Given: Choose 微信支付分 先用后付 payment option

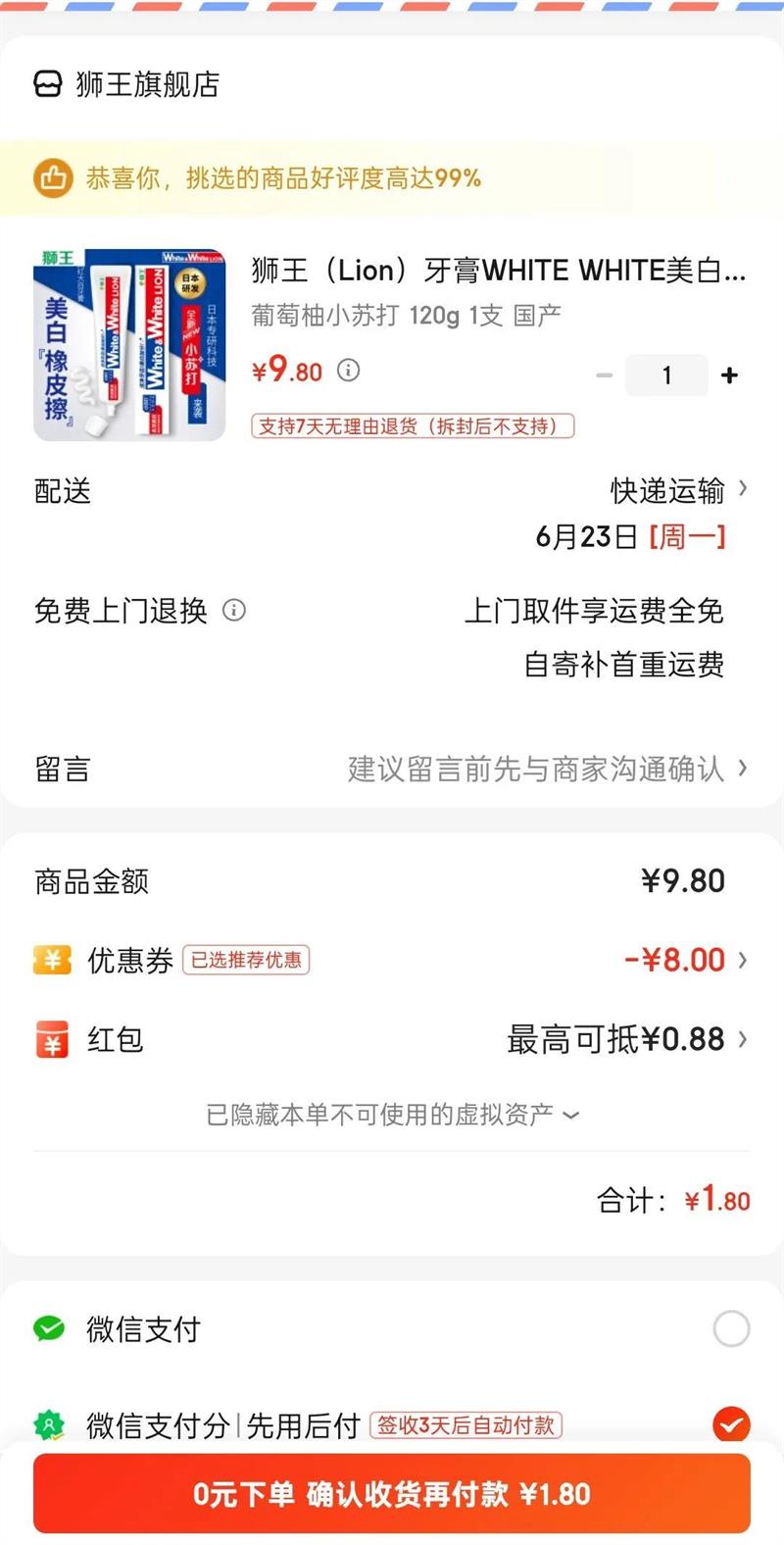Looking at the screenshot, I should [731, 1423].
